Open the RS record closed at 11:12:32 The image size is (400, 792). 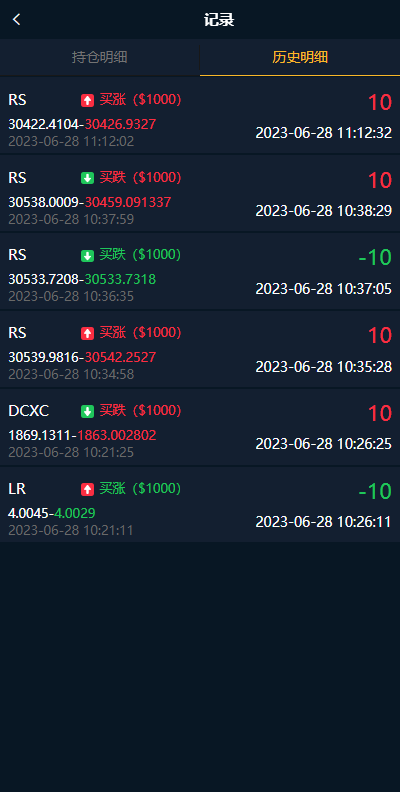(200, 115)
